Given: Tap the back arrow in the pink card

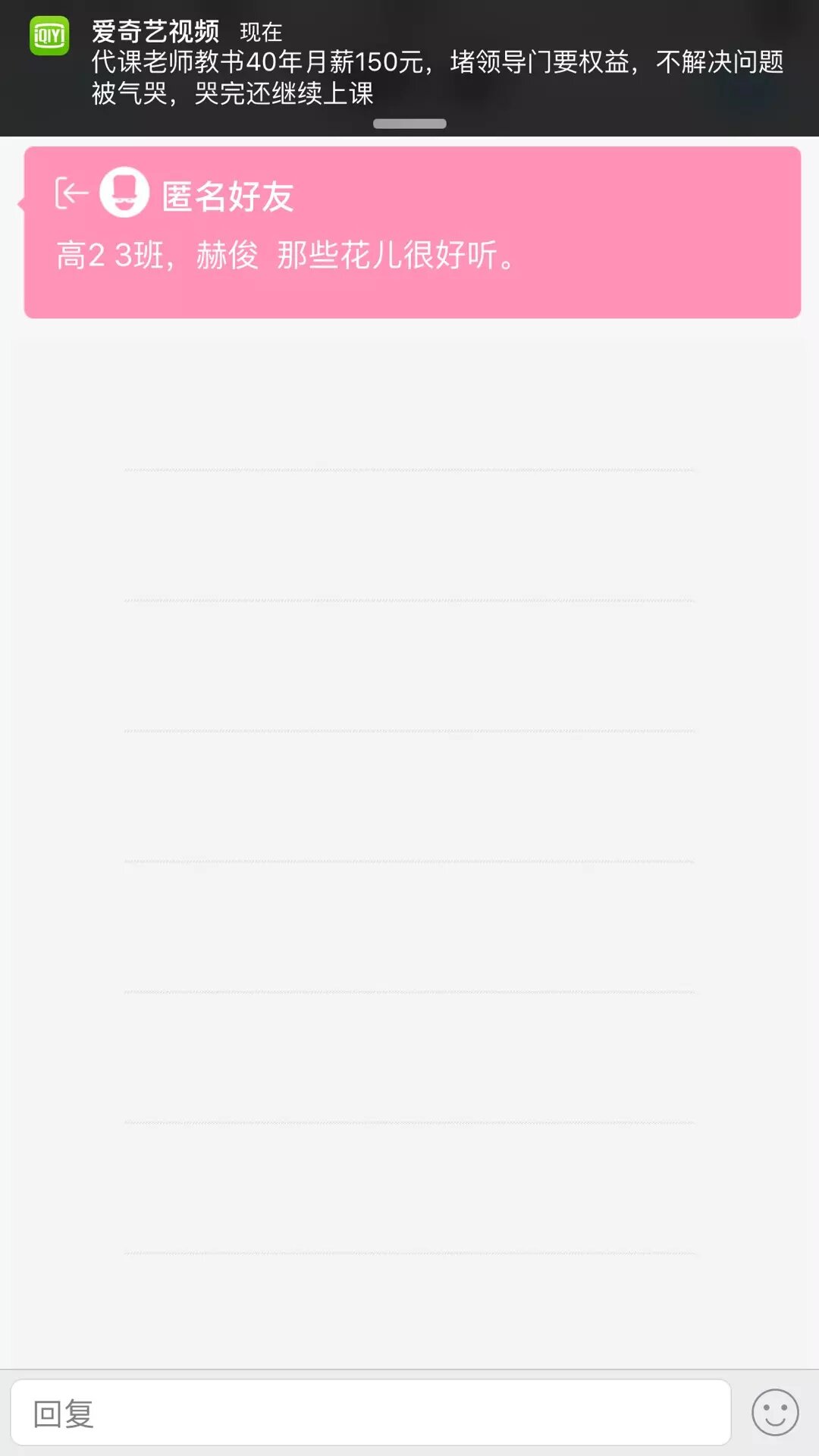Looking at the screenshot, I should pos(71,193).
